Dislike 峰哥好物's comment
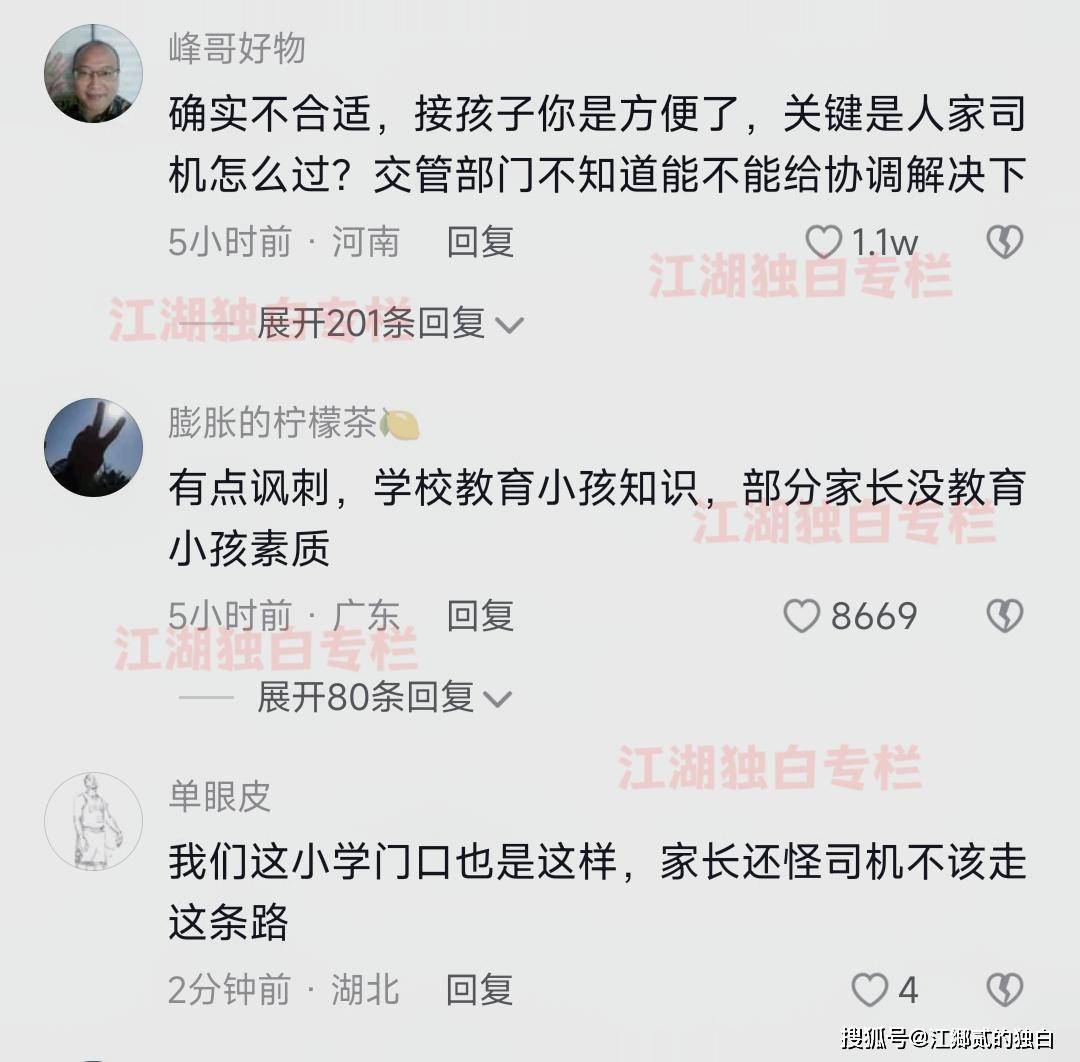Image resolution: width=1080 pixels, height=1062 pixels. point(1004,242)
